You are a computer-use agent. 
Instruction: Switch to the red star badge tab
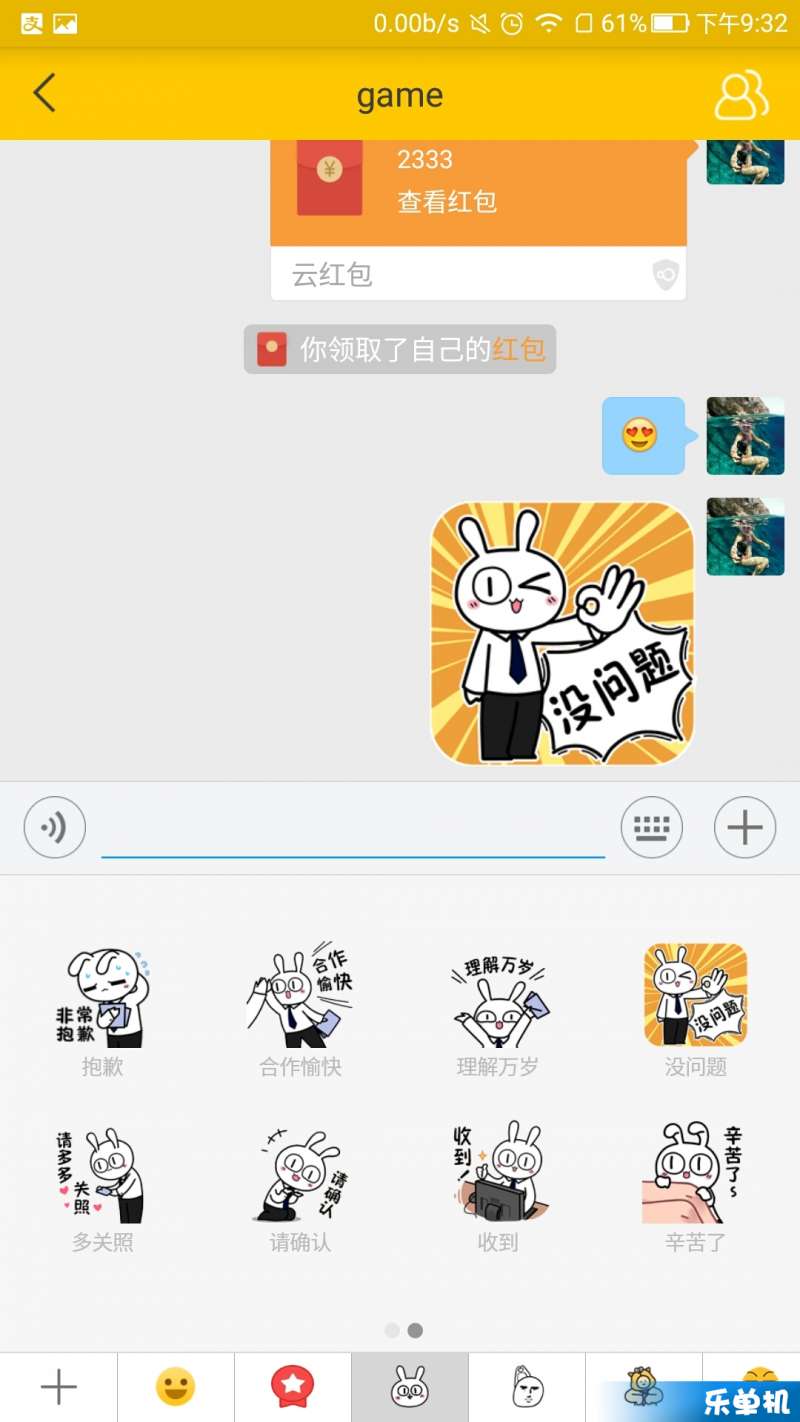(292, 1387)
